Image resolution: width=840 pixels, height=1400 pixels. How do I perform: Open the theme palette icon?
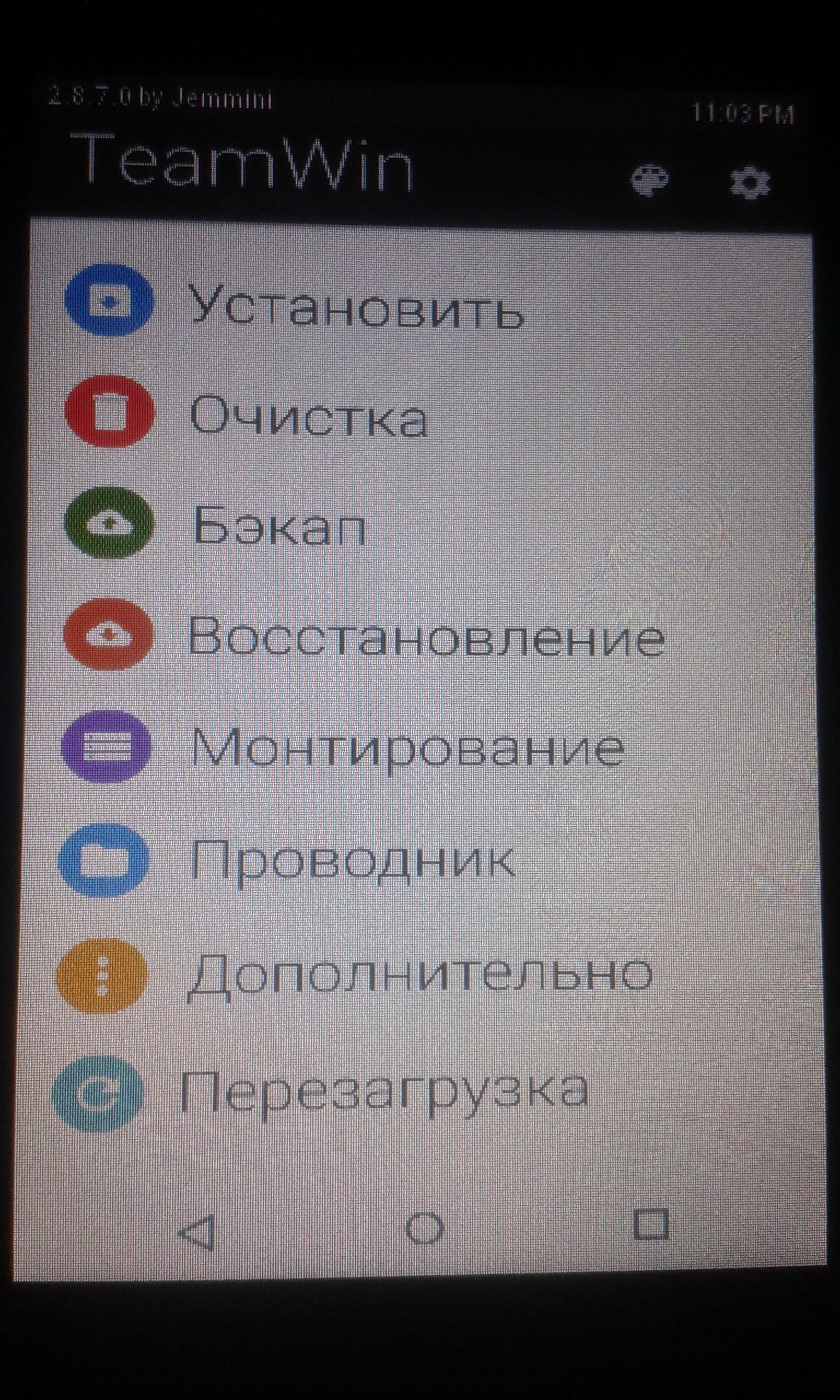(x=649, y=180)
